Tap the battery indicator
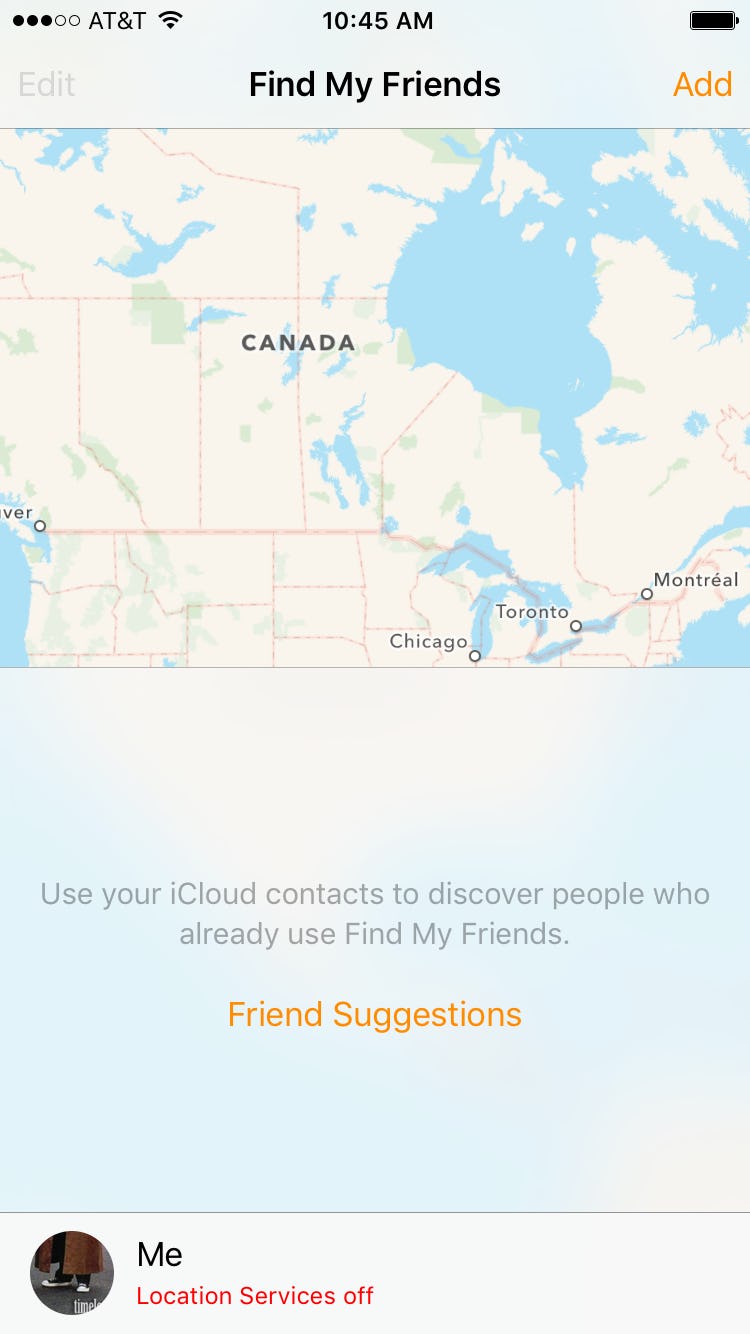This screenshot has height=1334, width=750. click(713, 19)
